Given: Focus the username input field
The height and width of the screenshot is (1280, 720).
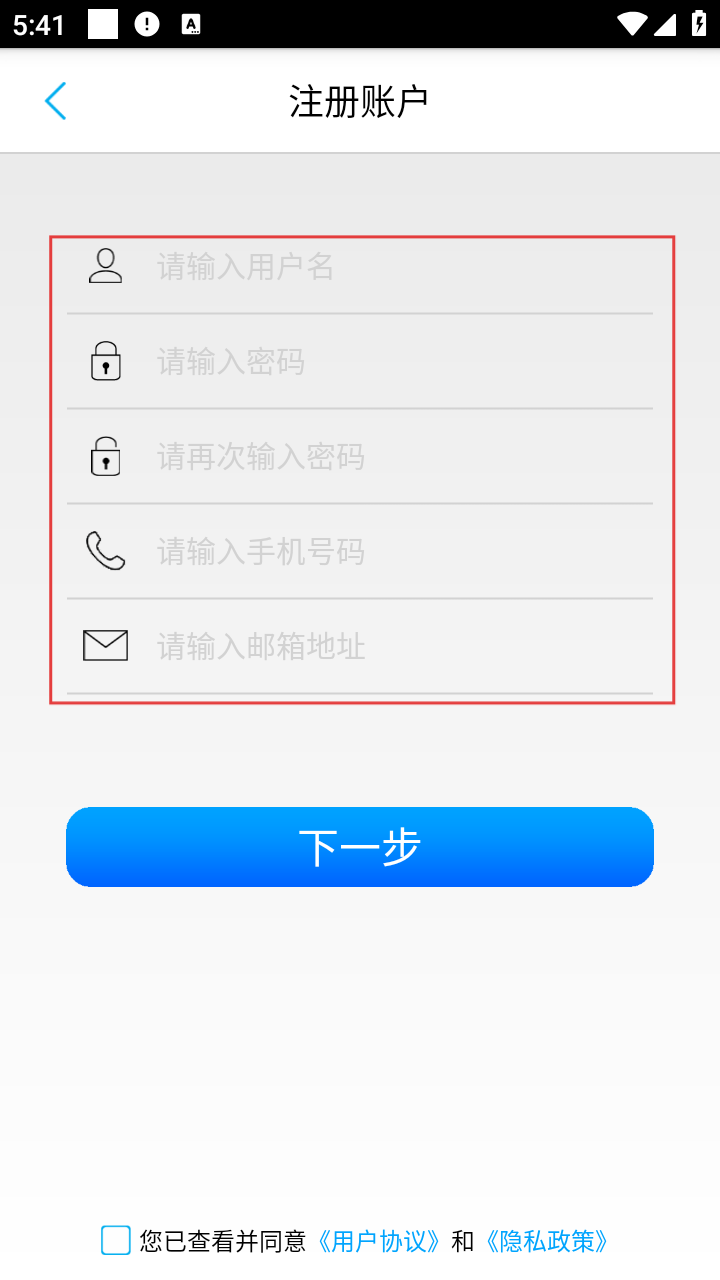Looking at the screenshot, I should click(400, 267).
